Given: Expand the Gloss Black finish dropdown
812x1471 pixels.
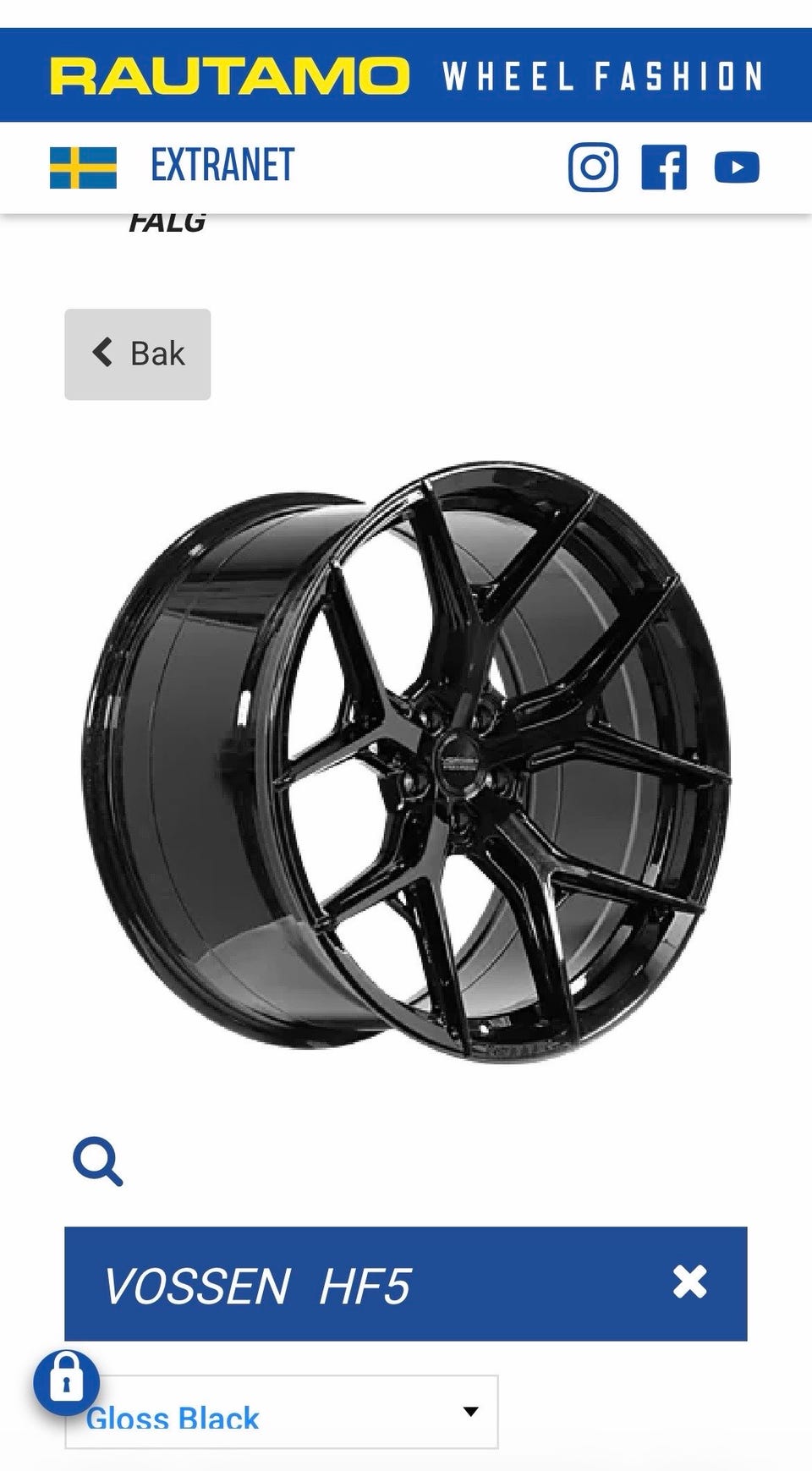Looking at the screenshot, I should pos(282,1412).
